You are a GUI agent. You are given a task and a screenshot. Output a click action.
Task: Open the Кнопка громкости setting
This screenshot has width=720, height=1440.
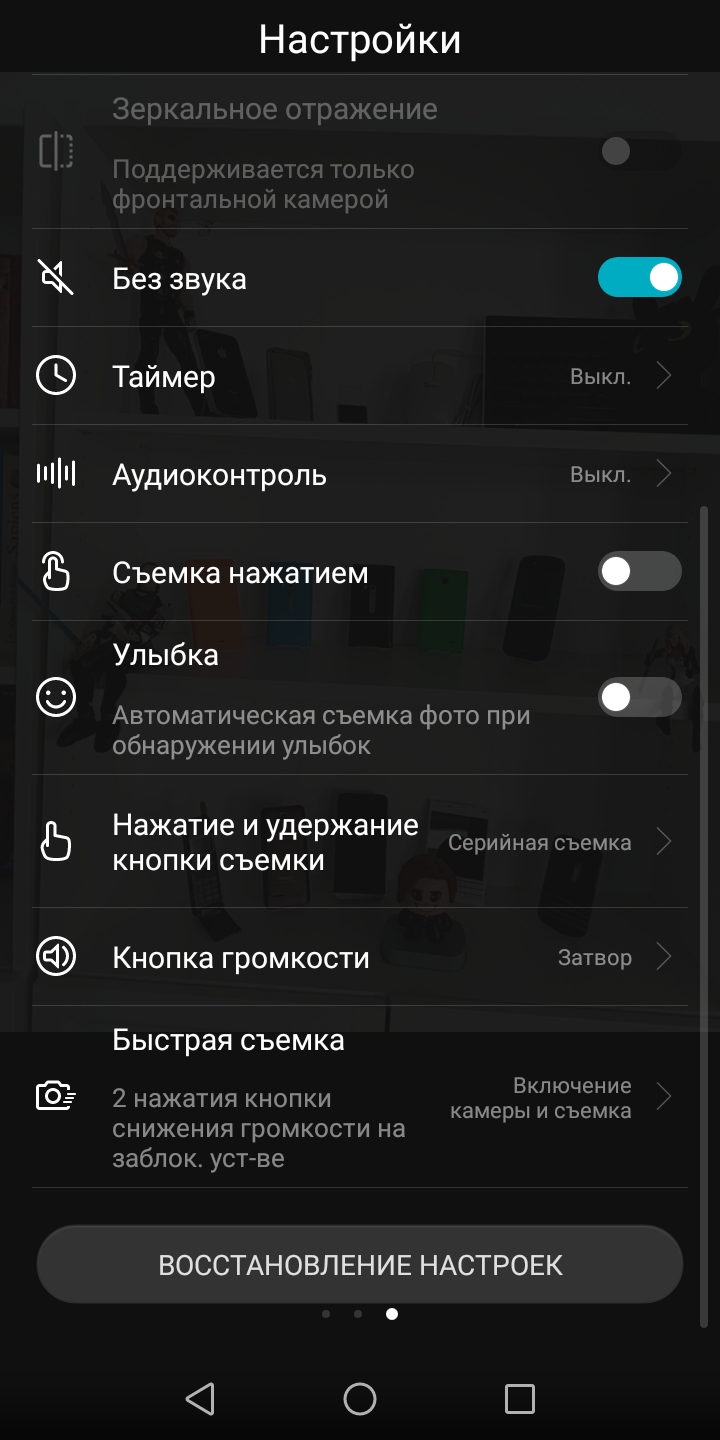coord(360,957)
